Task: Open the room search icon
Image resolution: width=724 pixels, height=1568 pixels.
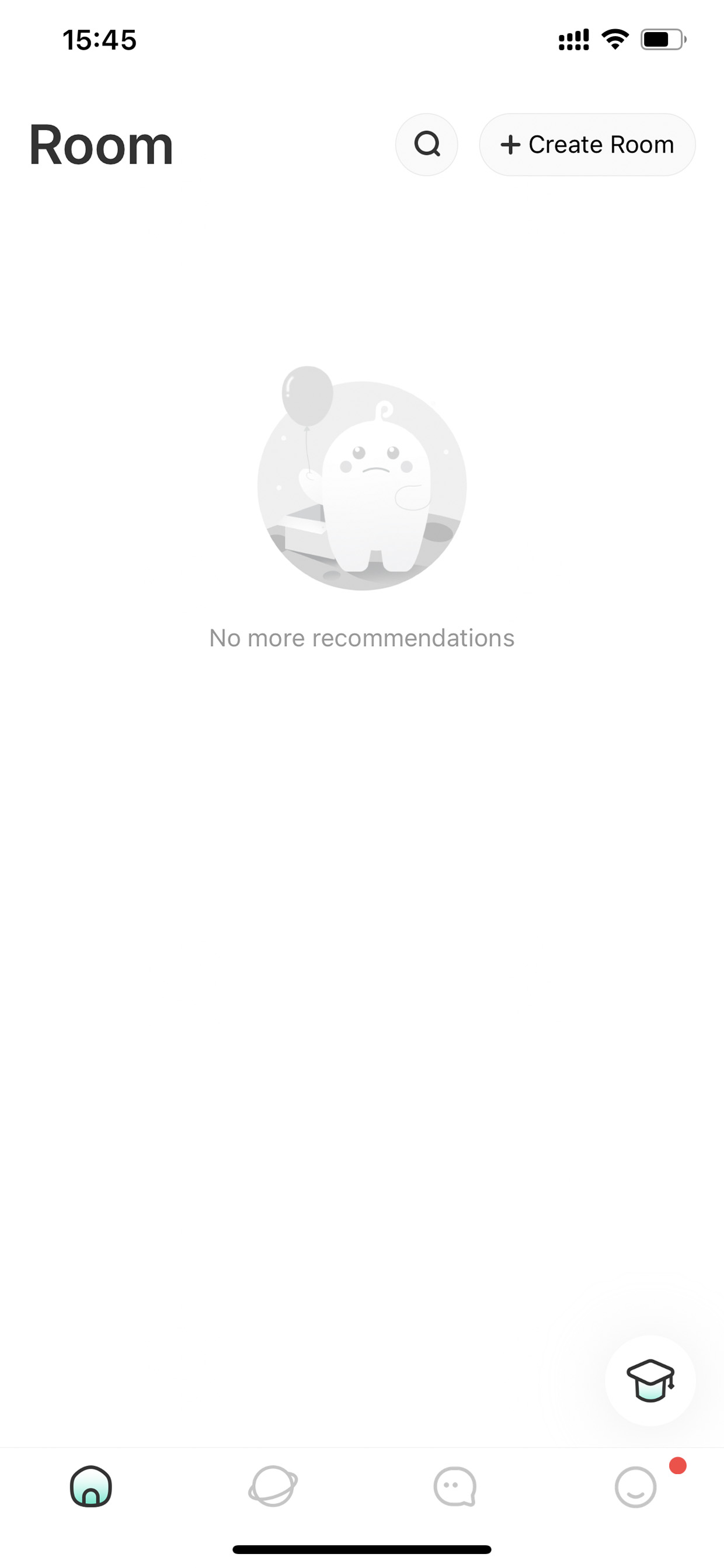Action: point(426,145)
